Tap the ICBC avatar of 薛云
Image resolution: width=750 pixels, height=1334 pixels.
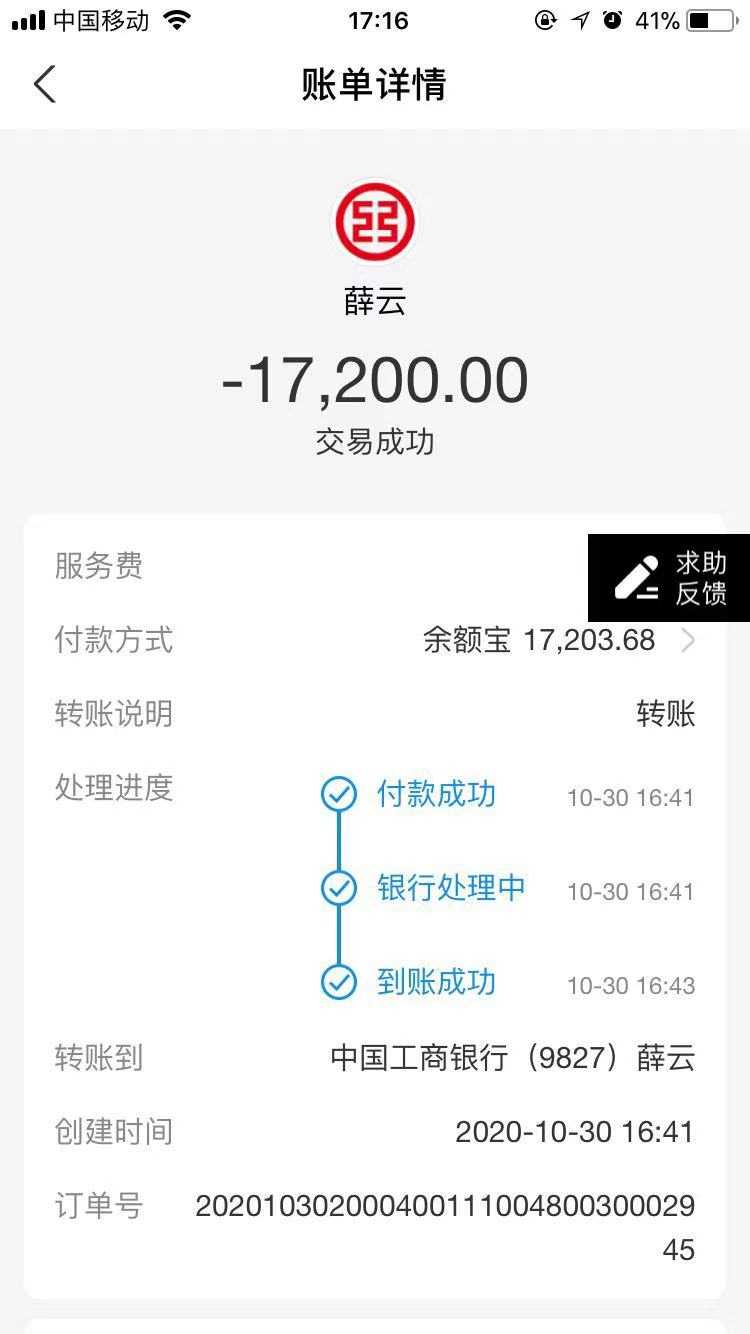pos(374,222)
